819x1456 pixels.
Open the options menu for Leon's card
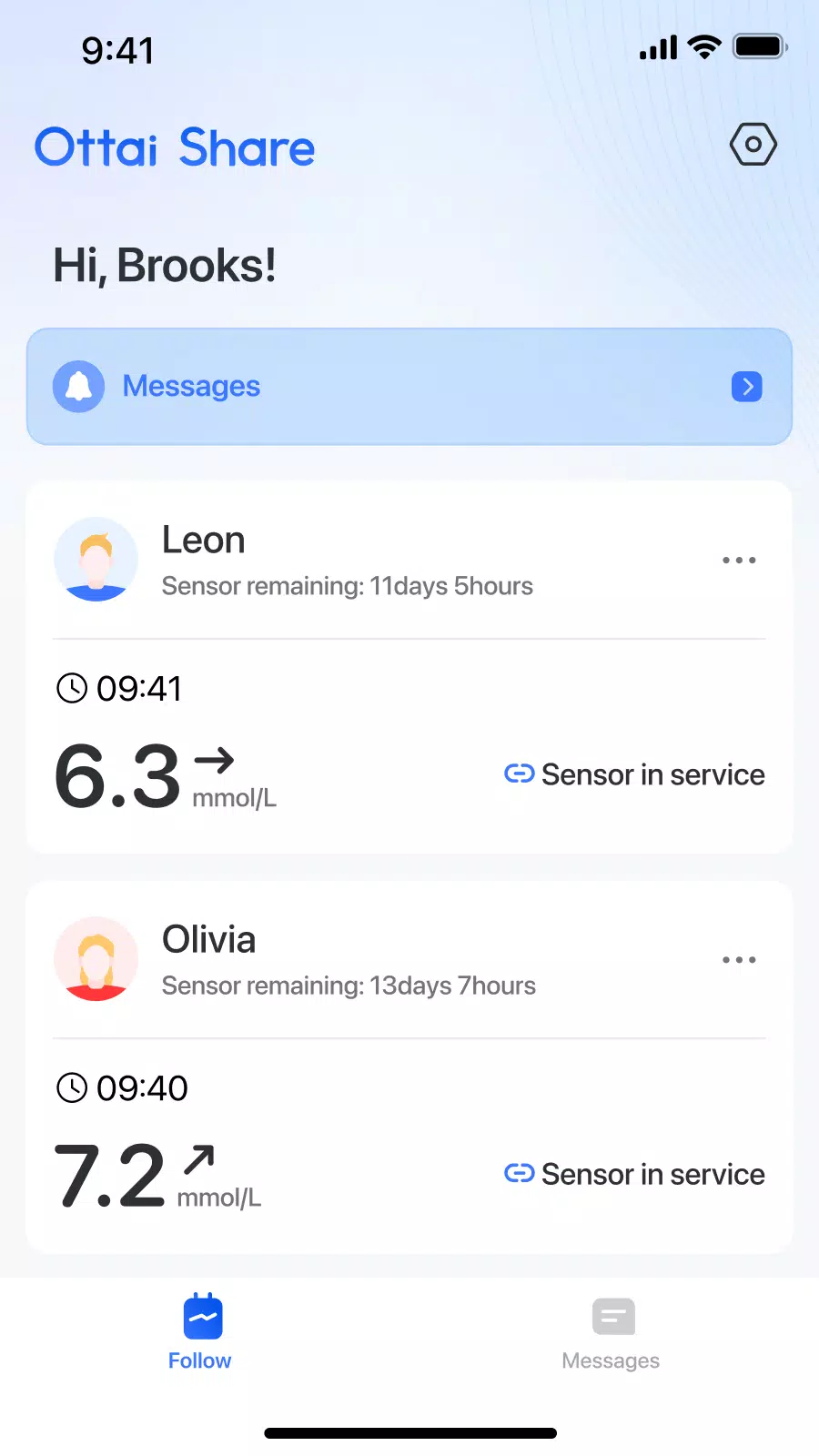click(739, 560)
